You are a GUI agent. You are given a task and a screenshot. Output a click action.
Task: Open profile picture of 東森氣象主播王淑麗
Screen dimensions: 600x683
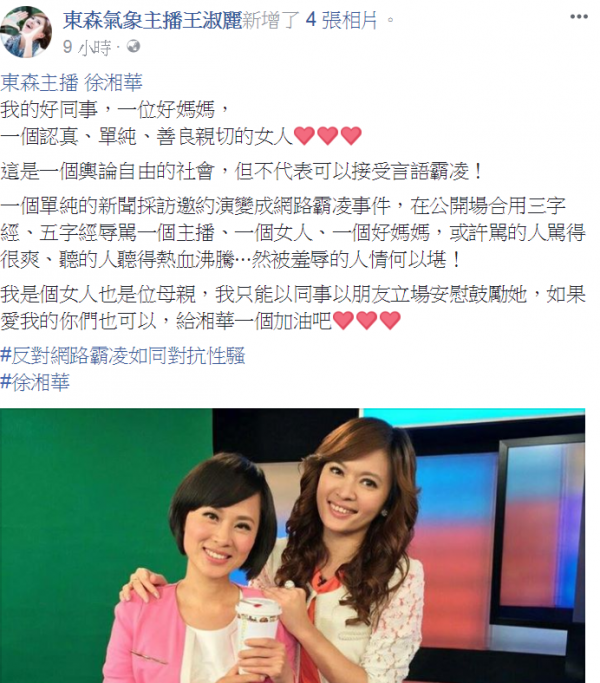[27, 31]
